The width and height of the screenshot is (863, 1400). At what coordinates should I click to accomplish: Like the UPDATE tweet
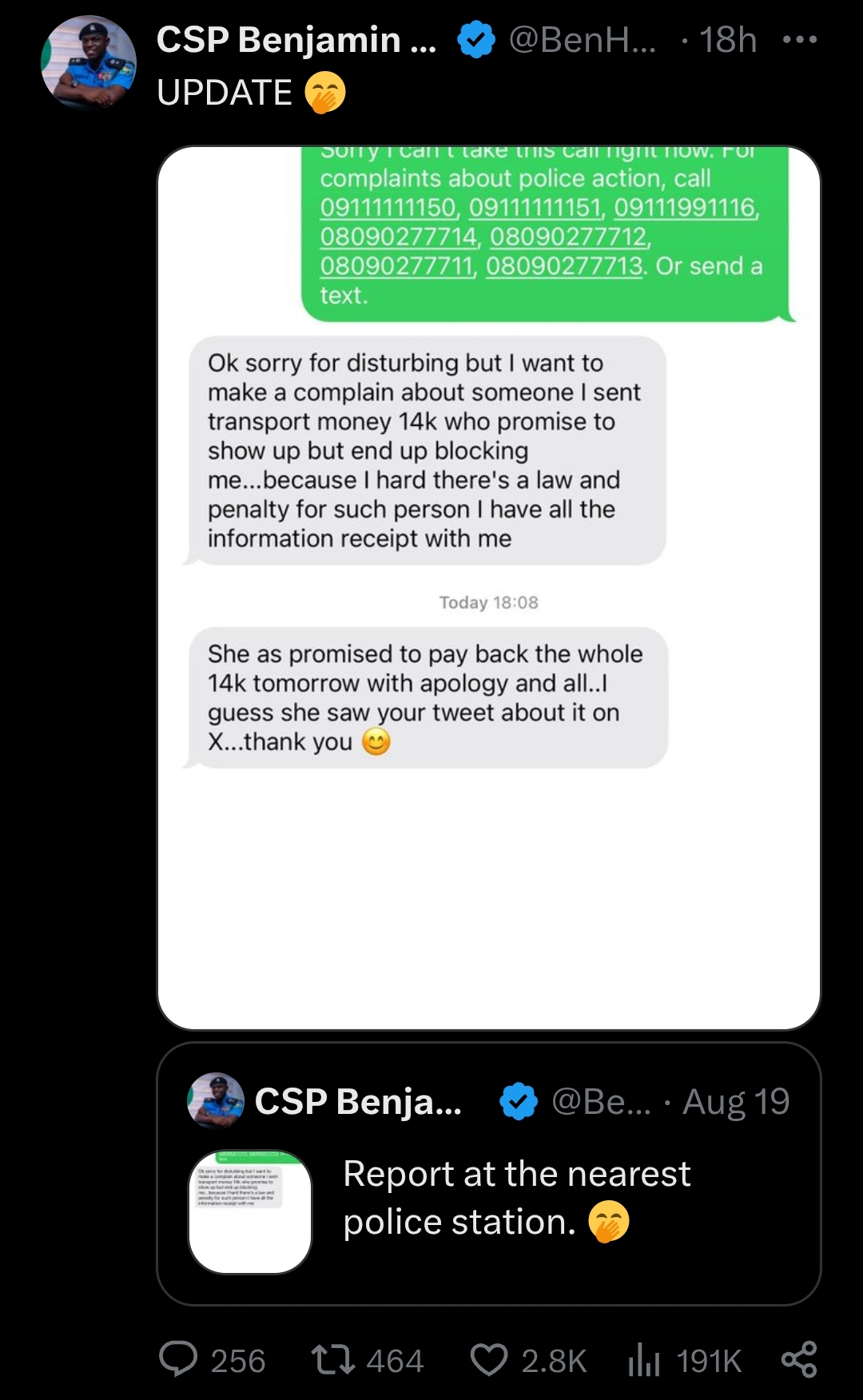[x=488, y=1359]
